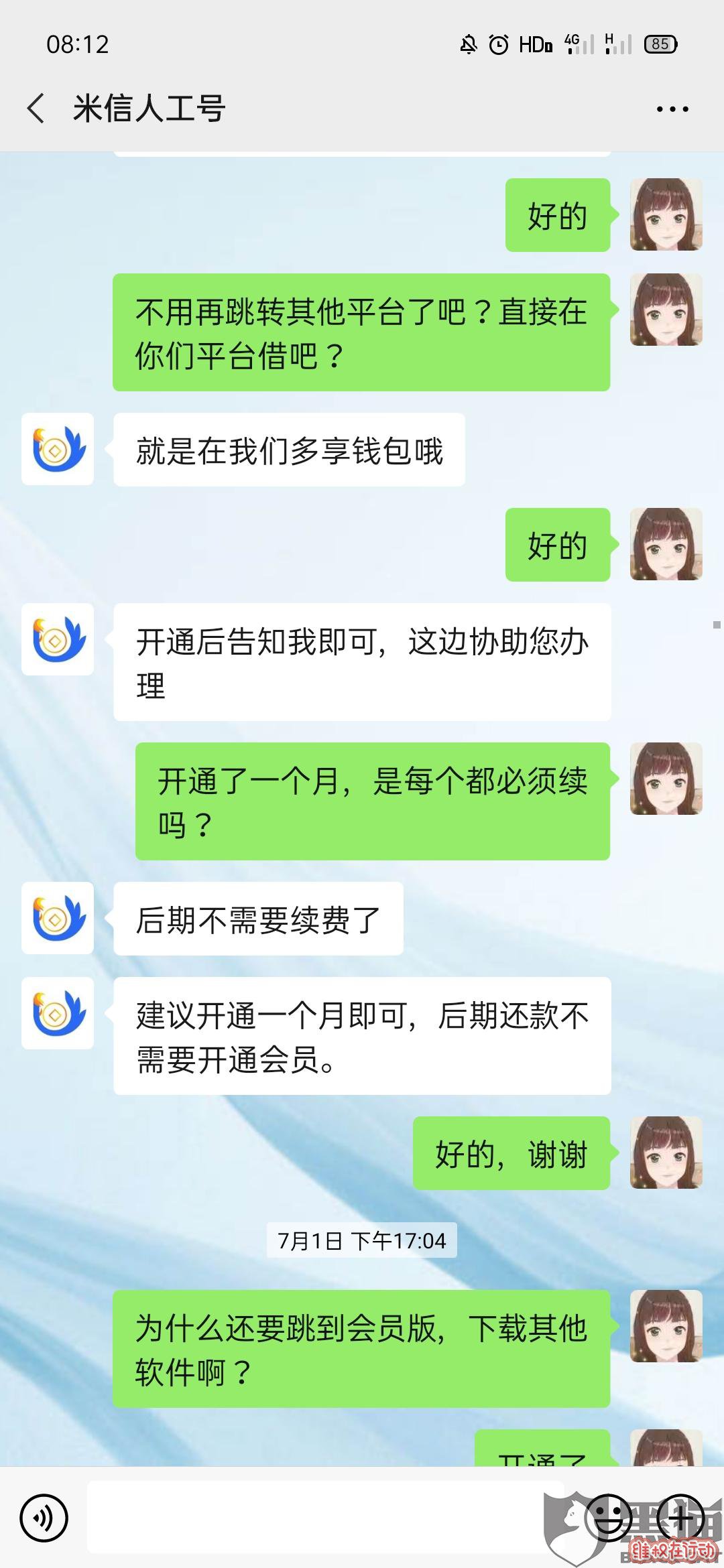The image size is (724, 1568).
Task: Switch to voice message input
Action: pyautogui.click(x=44, y=1518)
